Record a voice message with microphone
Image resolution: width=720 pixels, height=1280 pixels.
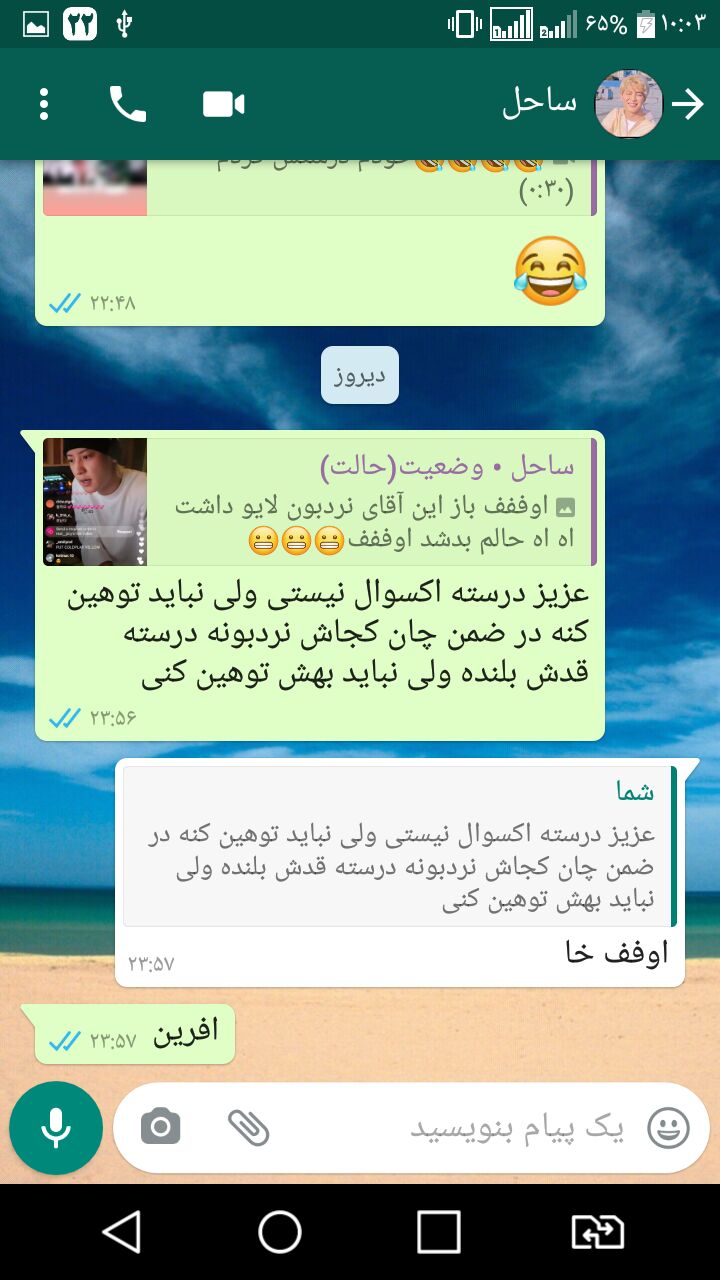point(56,1128)
